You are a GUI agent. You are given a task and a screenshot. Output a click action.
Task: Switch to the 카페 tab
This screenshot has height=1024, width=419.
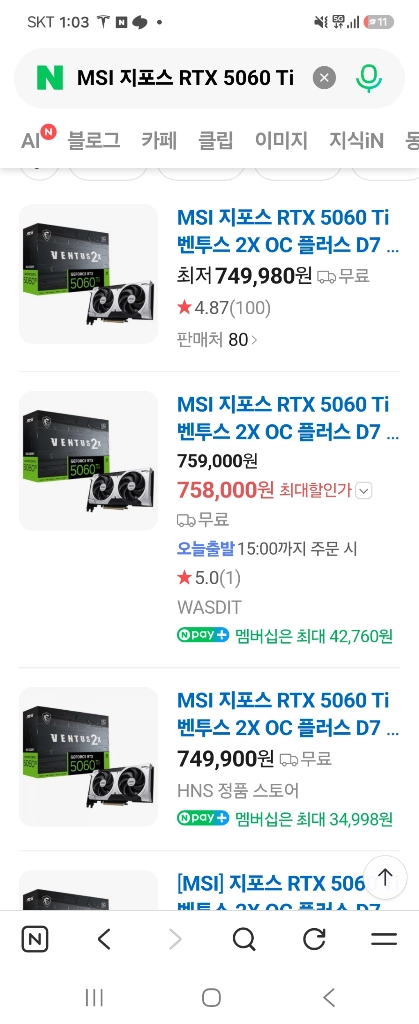[x=159, y=140]
